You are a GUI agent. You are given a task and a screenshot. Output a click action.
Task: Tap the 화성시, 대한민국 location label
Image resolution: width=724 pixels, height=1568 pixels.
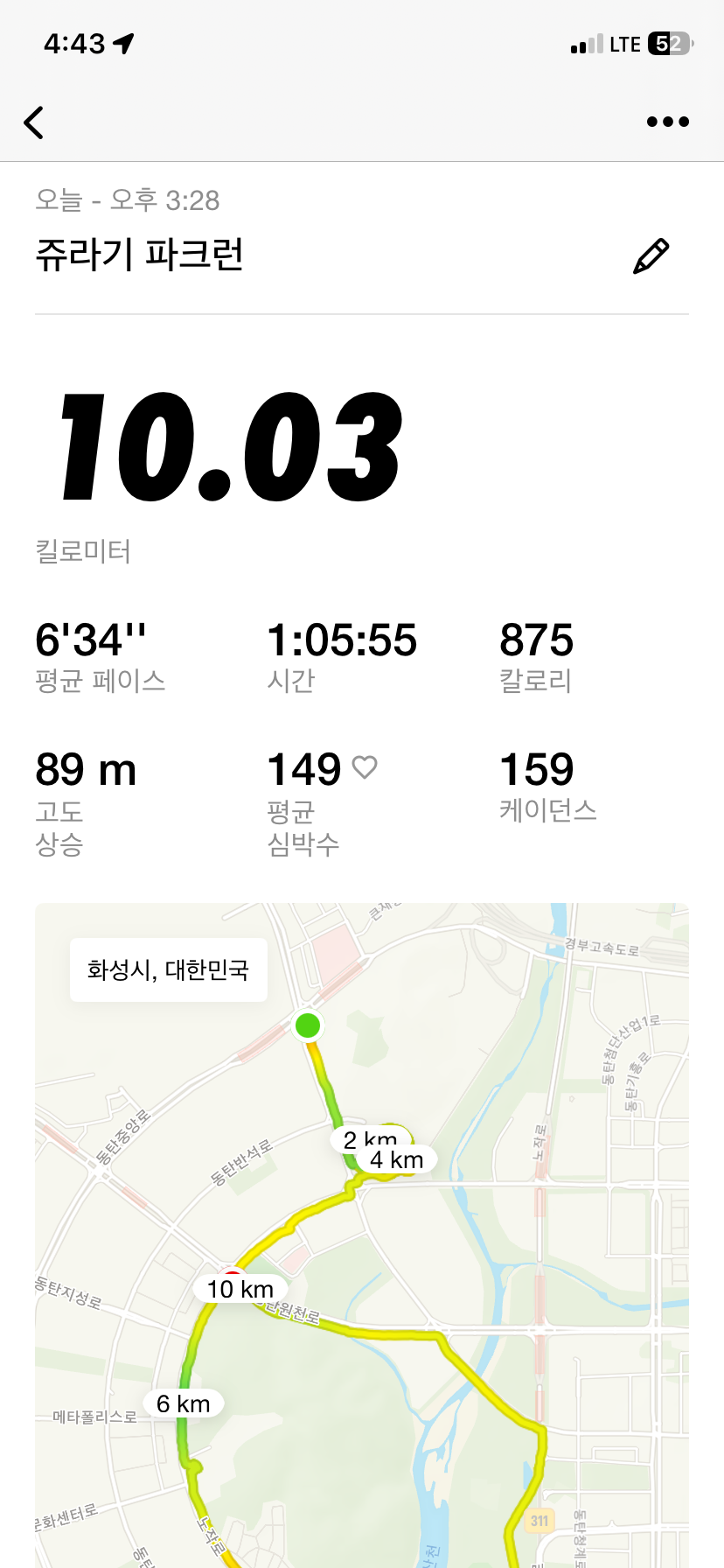168,969
